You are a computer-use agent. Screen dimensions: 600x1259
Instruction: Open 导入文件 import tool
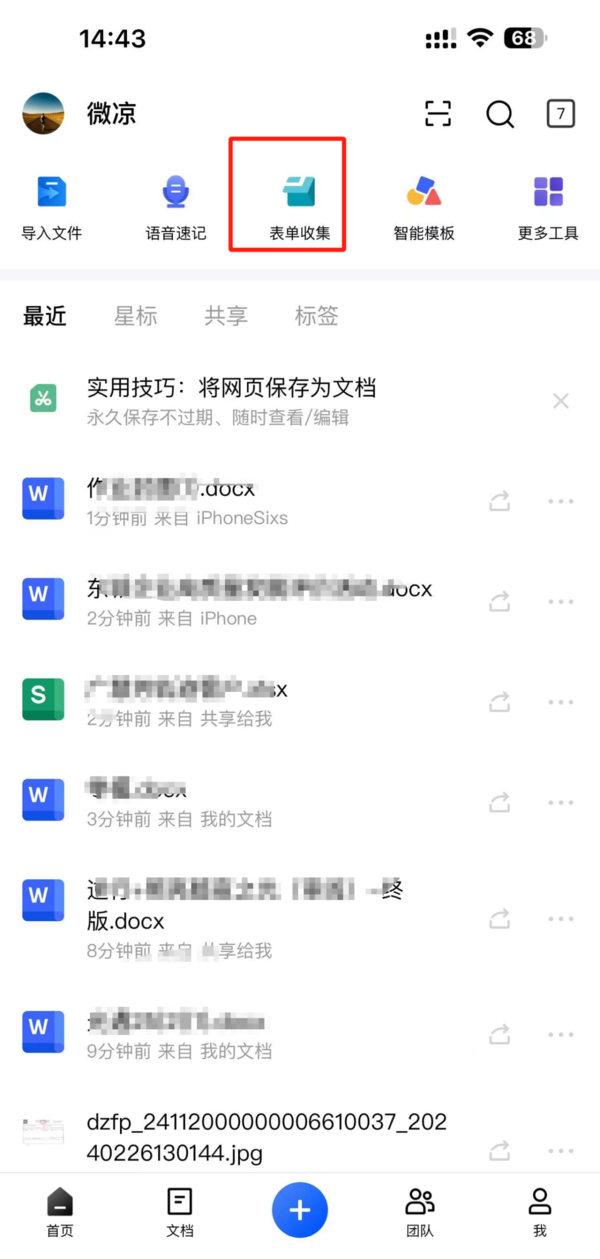[x=51, y=207]
